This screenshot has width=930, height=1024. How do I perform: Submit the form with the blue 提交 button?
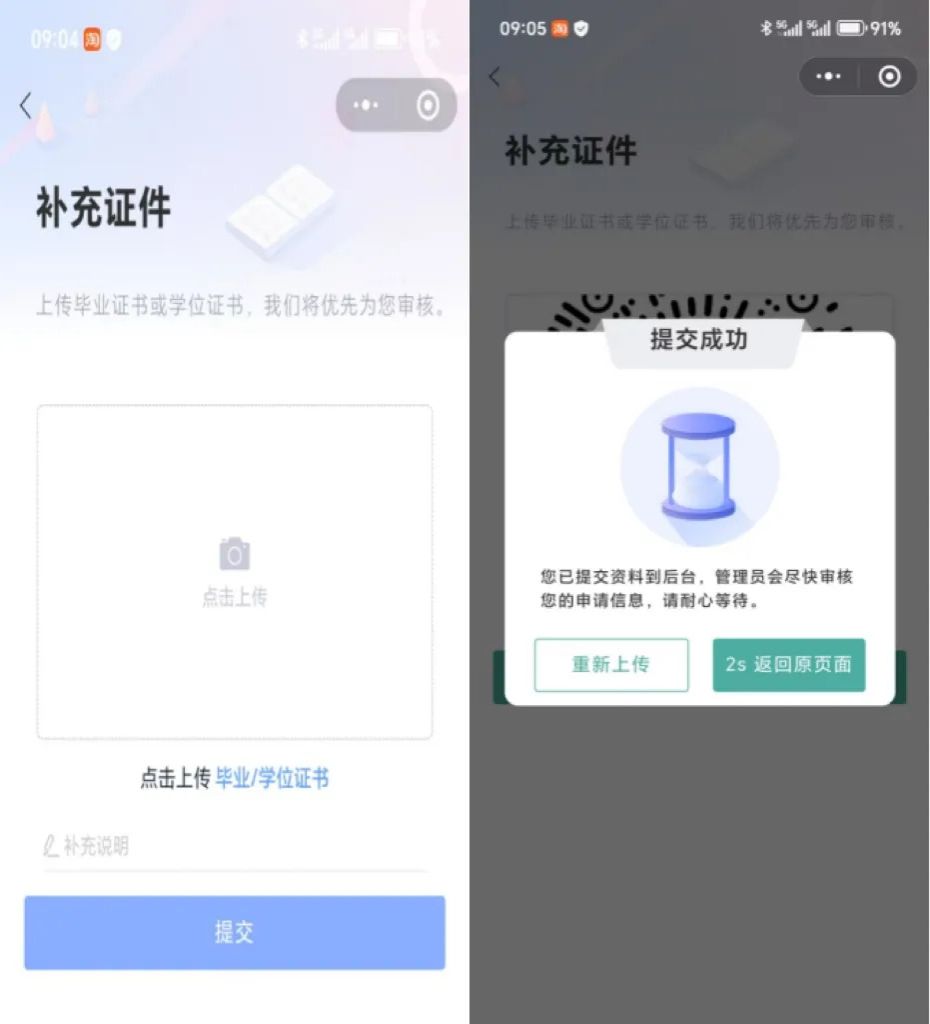point(234,933)
